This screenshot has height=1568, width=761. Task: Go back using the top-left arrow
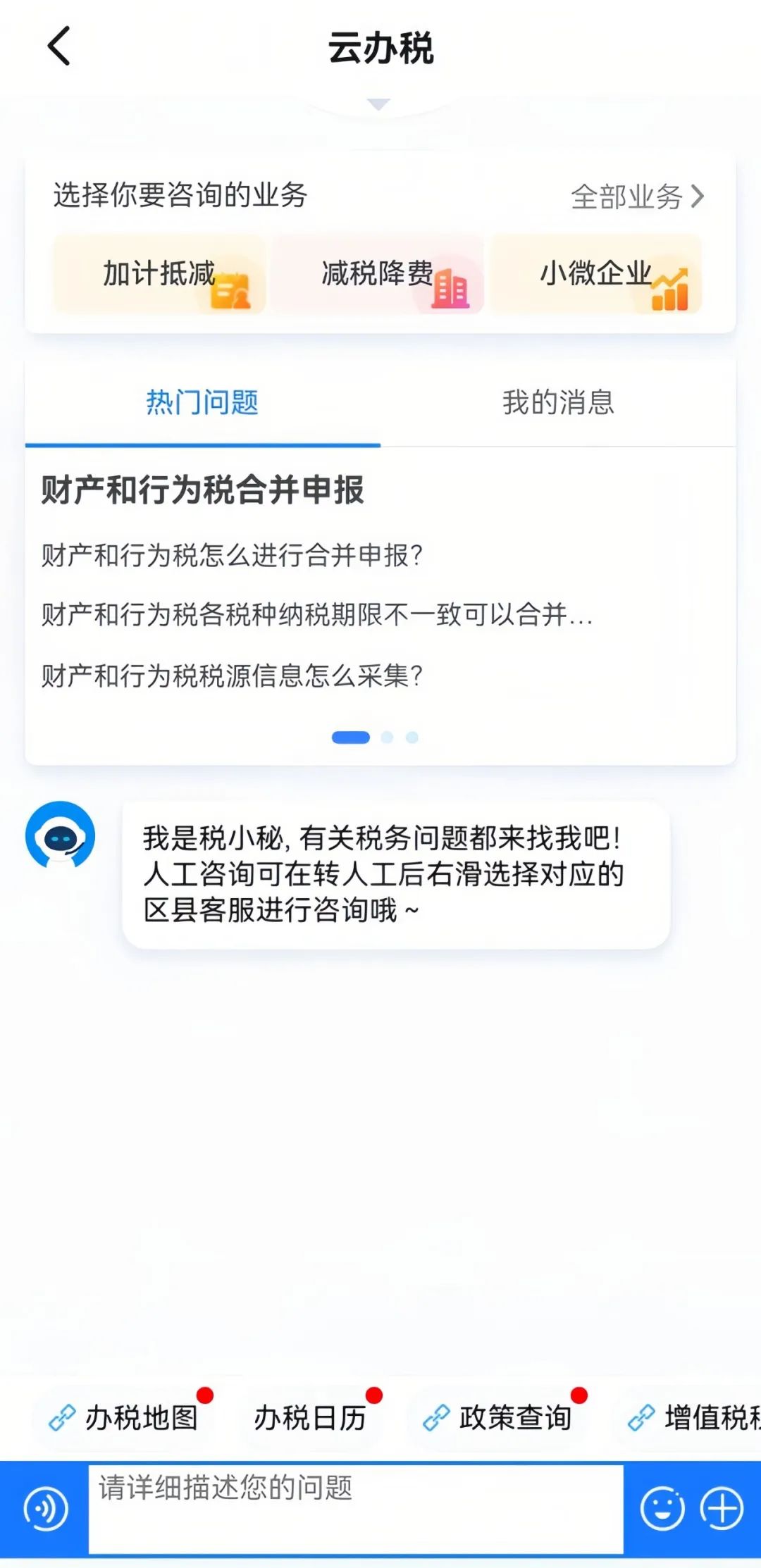59,46
